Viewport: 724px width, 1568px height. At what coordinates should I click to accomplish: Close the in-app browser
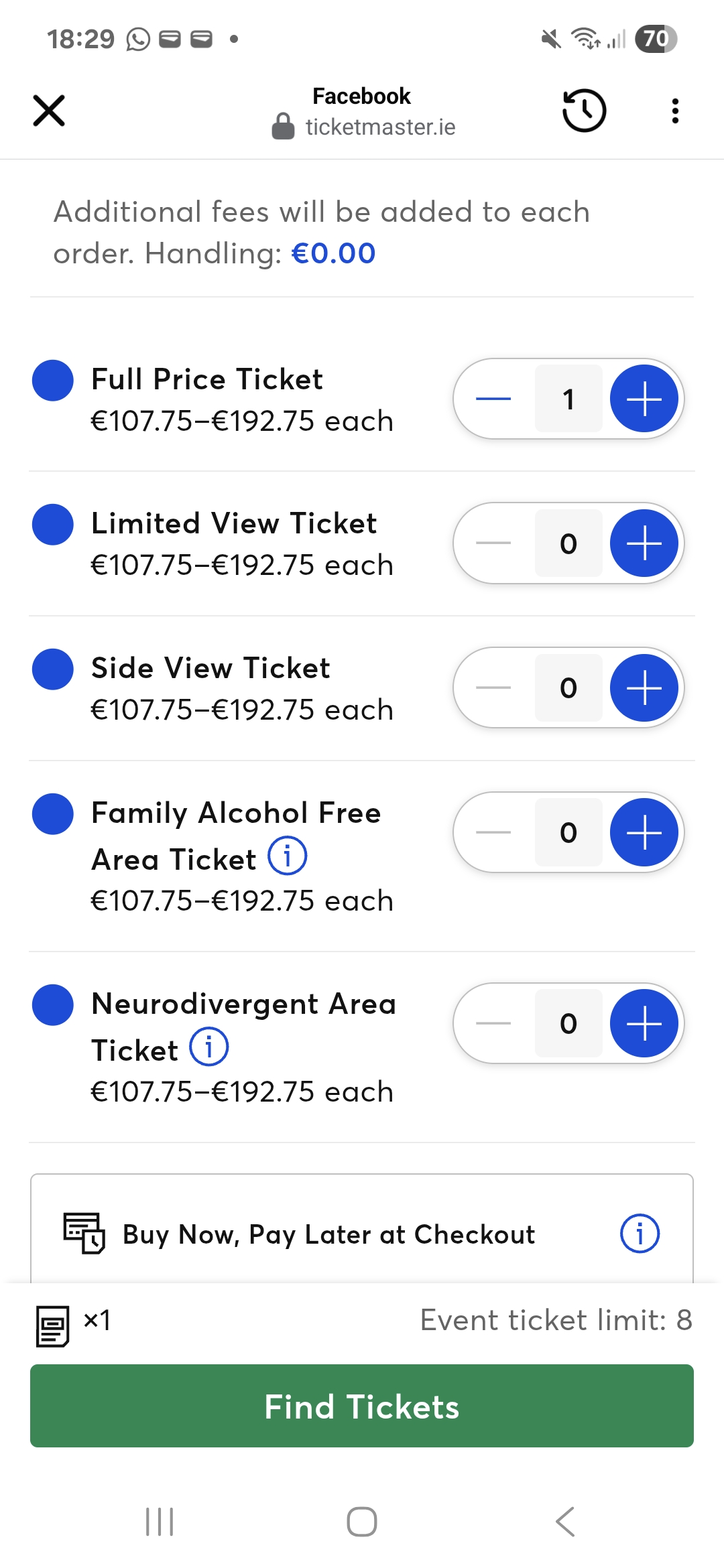(49, 111)
